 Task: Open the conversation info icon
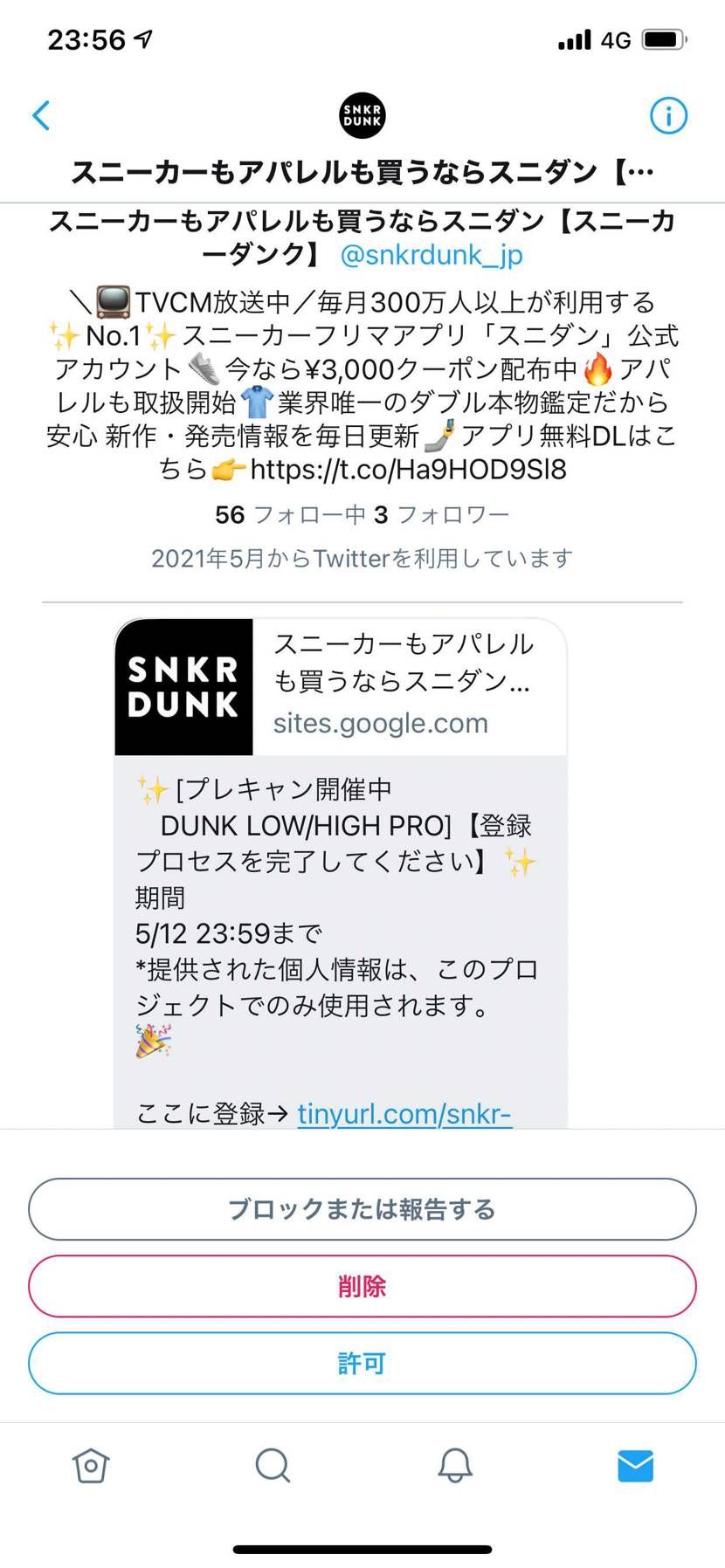[x=668, y=115]
